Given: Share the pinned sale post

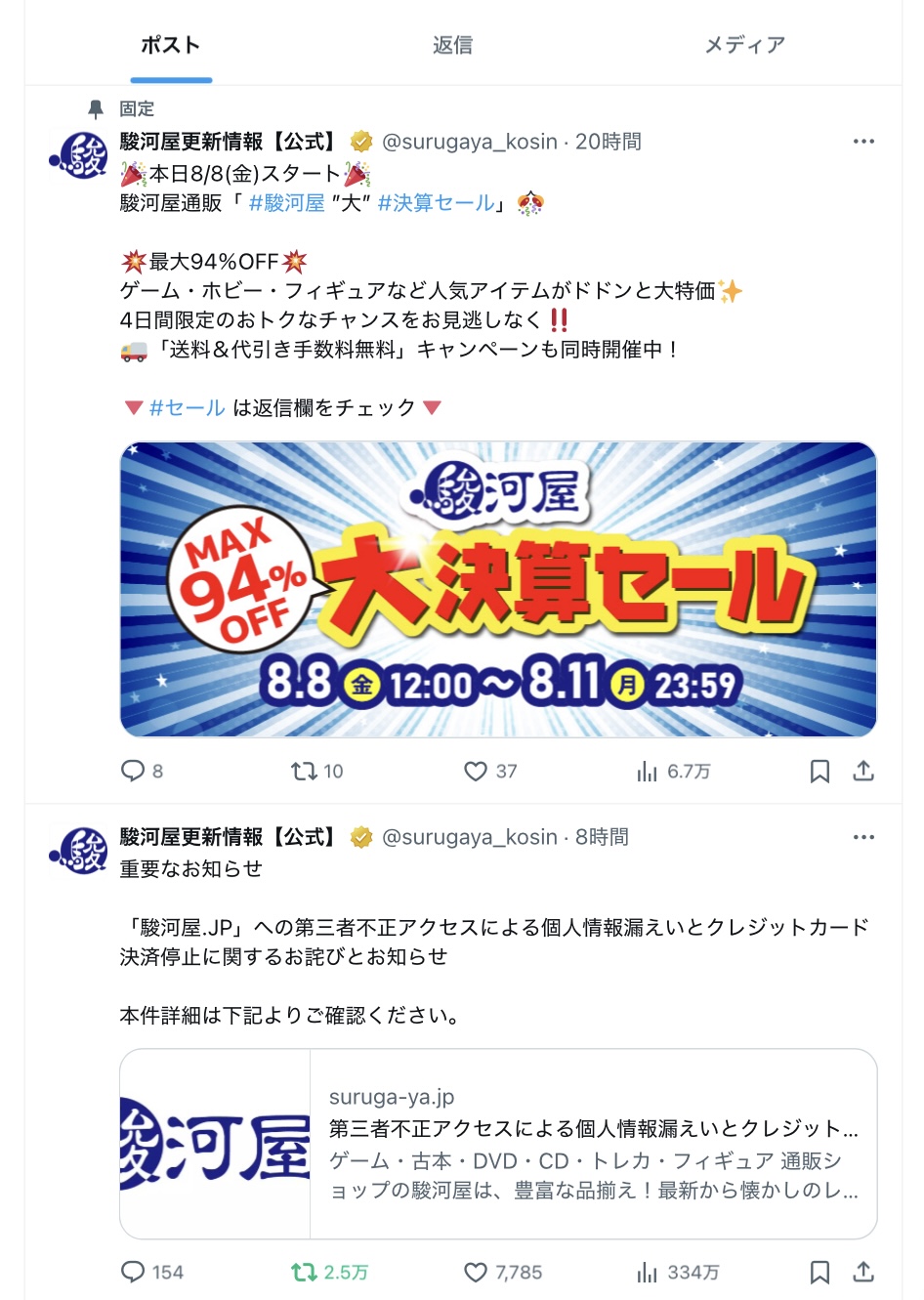Looking at the screenshot, I should pos(863,772).
